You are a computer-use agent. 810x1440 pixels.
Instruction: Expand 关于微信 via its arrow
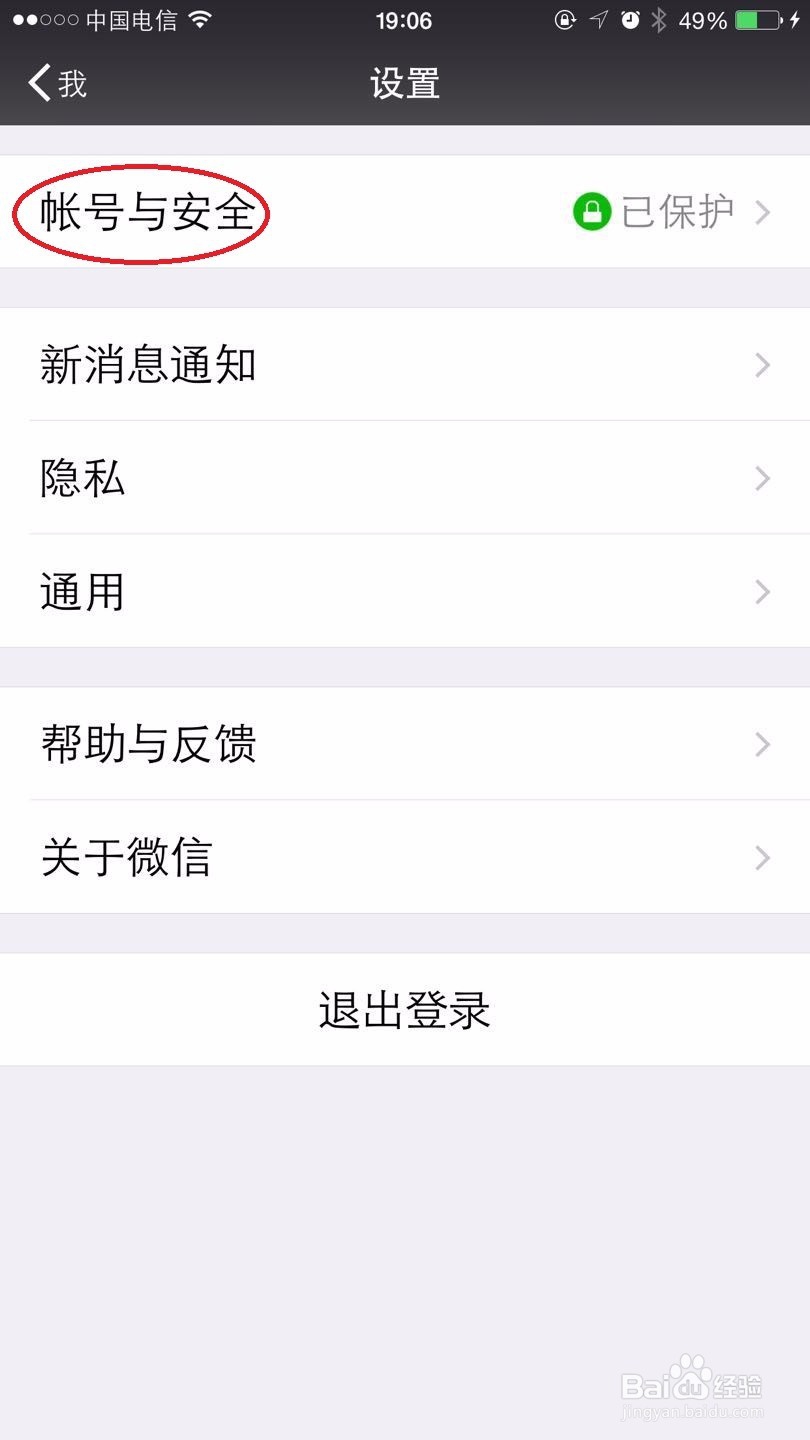pos(761,858)
